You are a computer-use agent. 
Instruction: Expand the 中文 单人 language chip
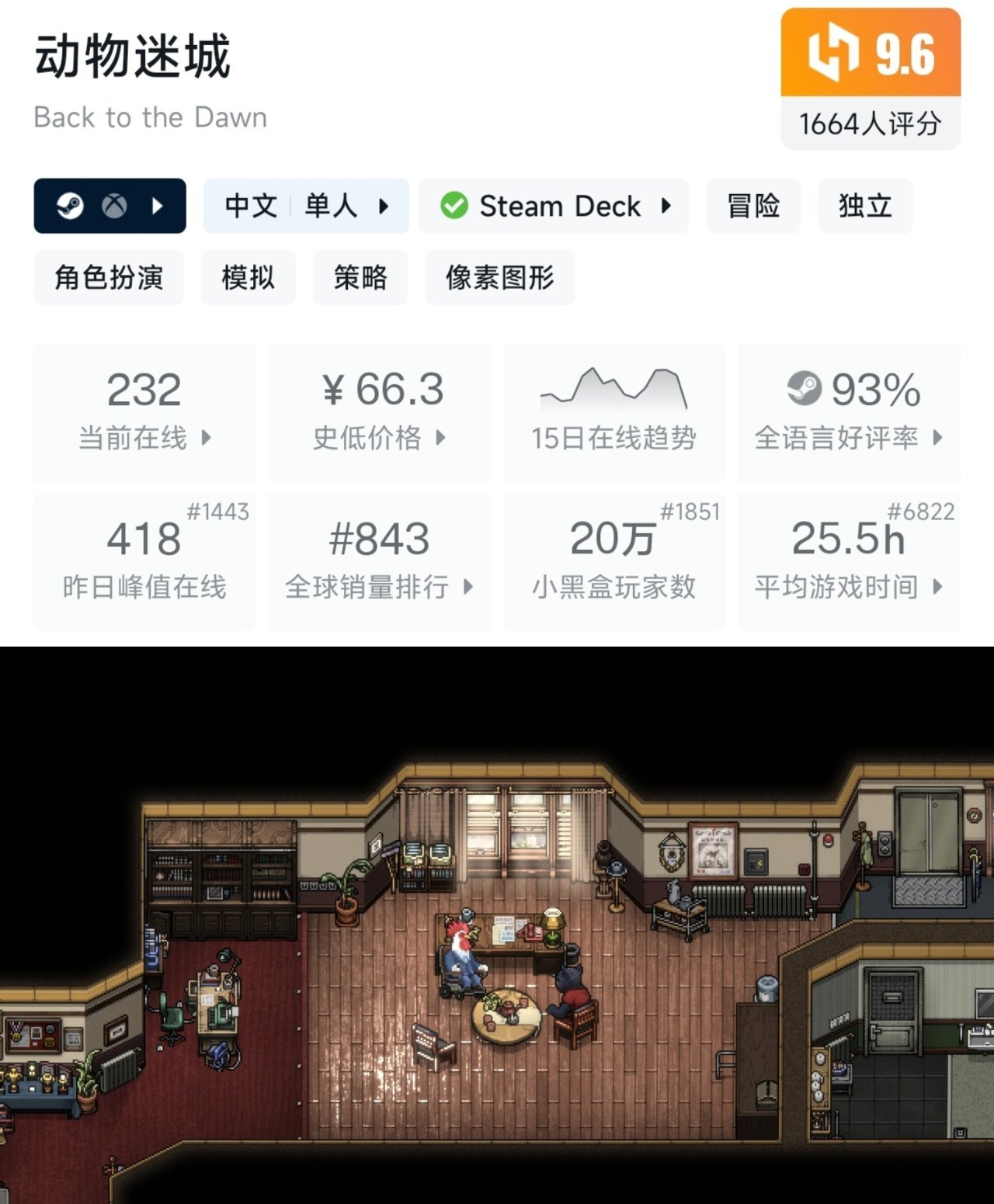click(x=306, y=206)
